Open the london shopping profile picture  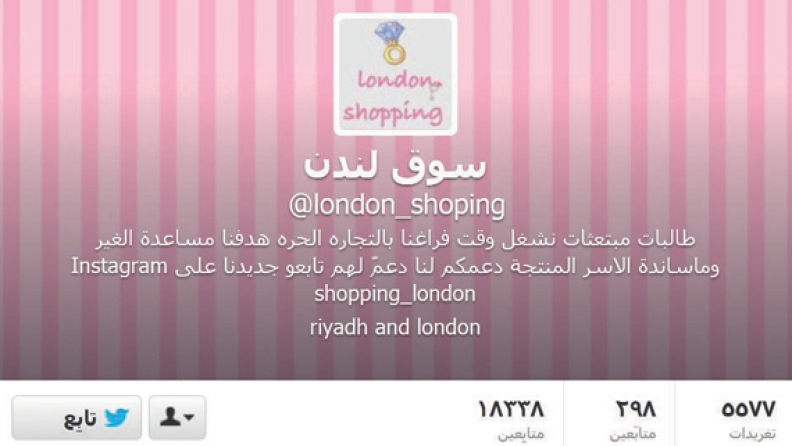tap(395, 75)
